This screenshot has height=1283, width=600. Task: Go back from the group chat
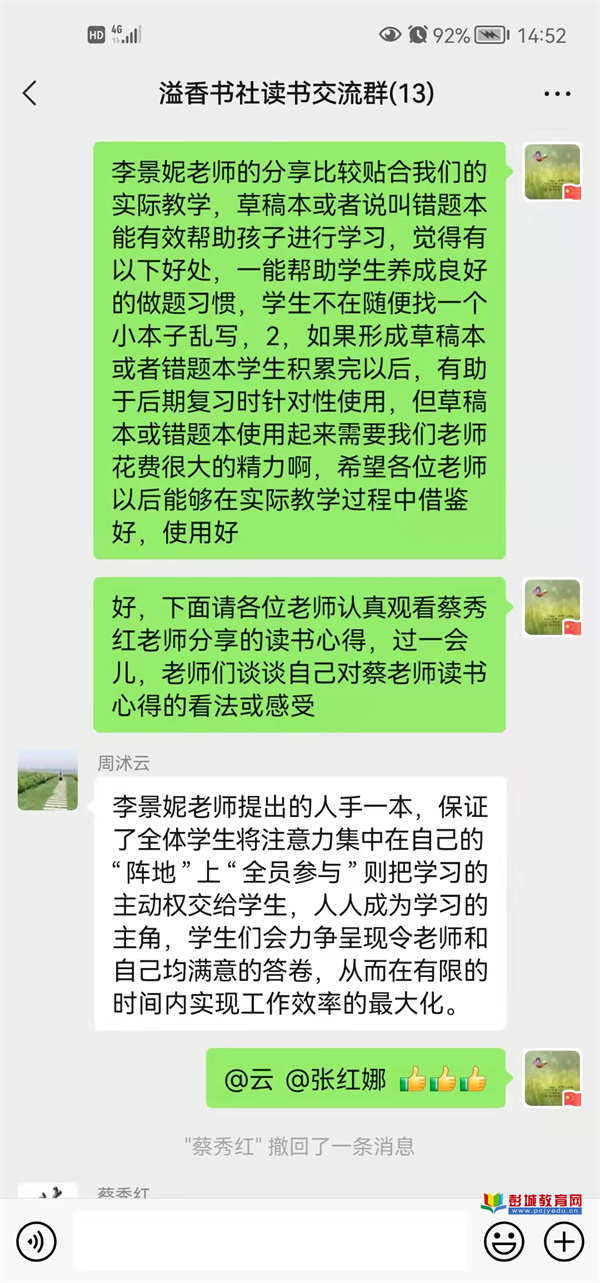click(30, 94)
